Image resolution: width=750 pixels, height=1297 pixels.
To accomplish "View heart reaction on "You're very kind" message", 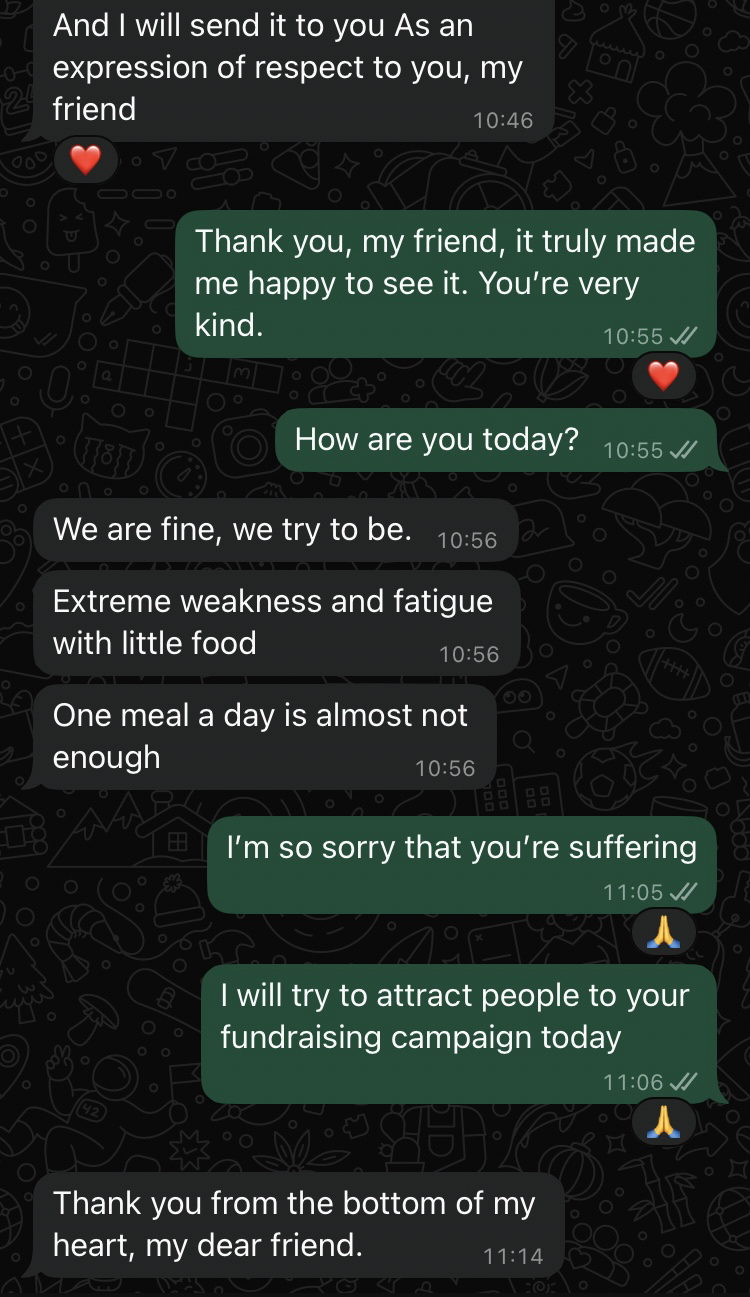I will click(663, 376).
